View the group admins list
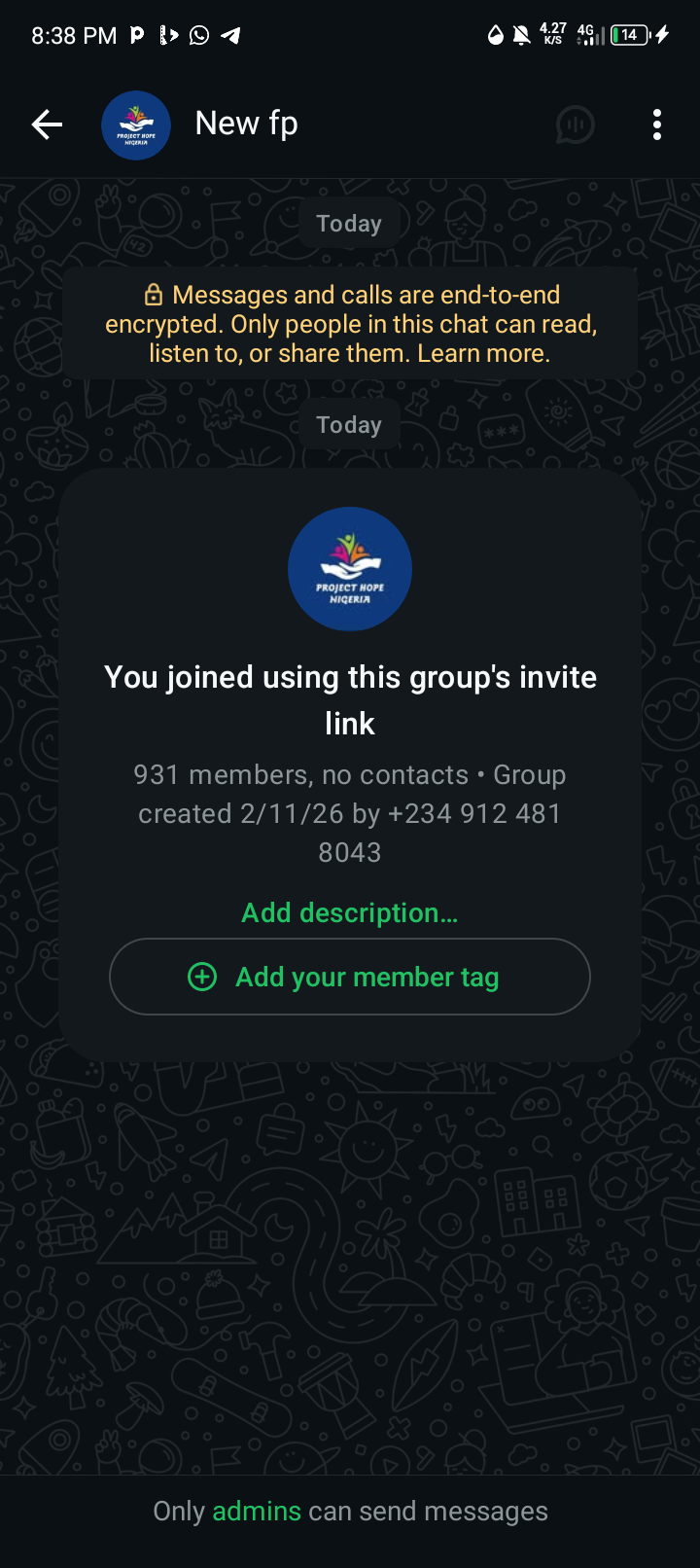Viewport: 700px width, 1568px height. [257, 1511]
